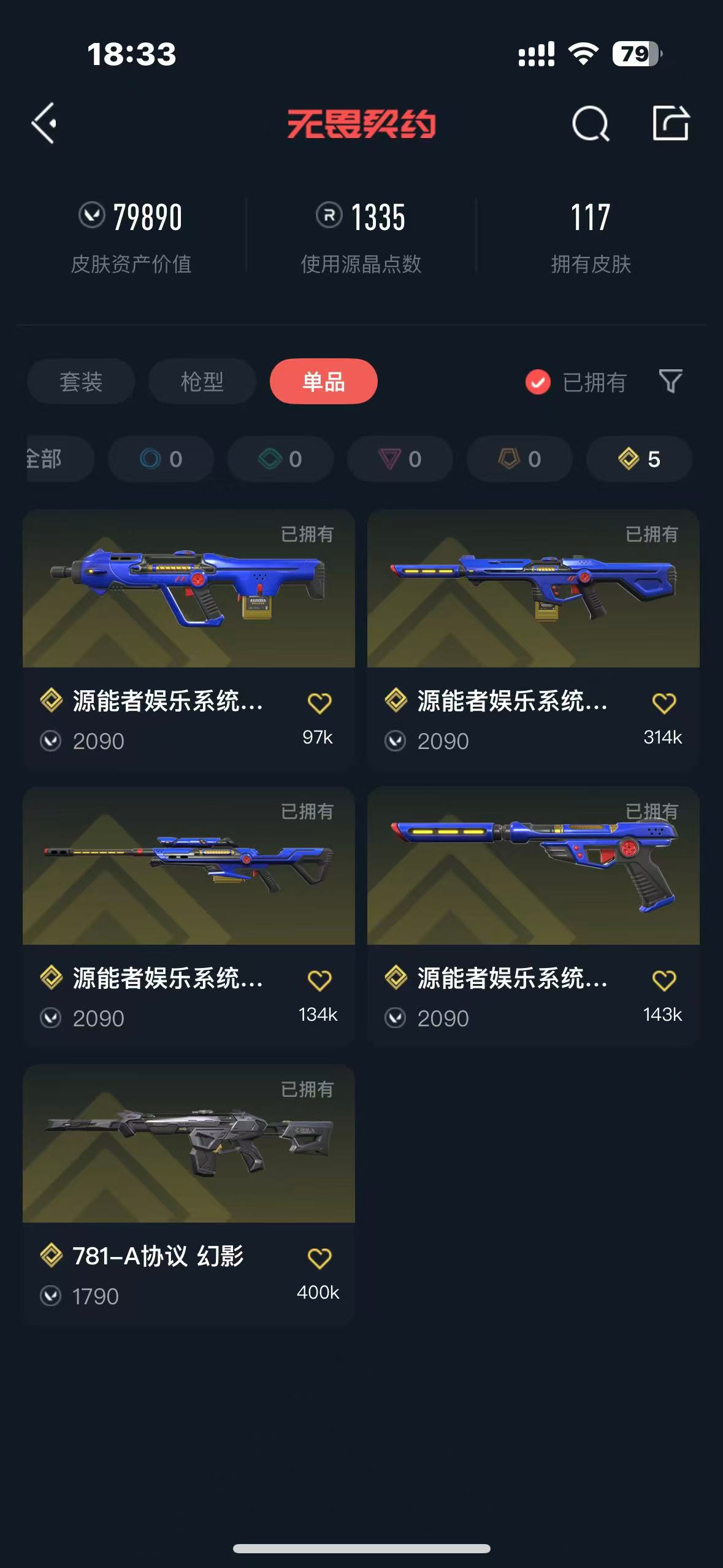Image resolution: width=723 pixels, height=1568 pixels.
Task: Filter by the green diamond tier chip
Action: 280,459
